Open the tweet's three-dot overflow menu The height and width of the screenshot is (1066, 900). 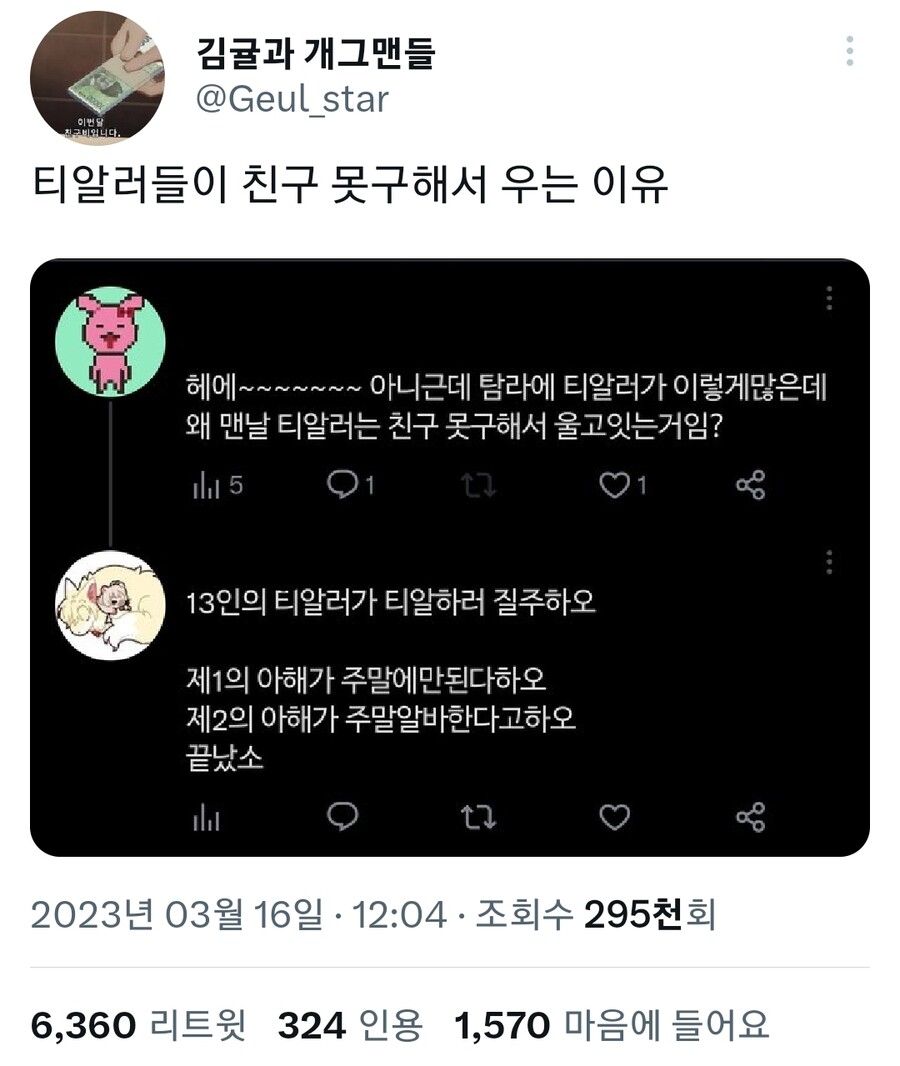point(850,52)
